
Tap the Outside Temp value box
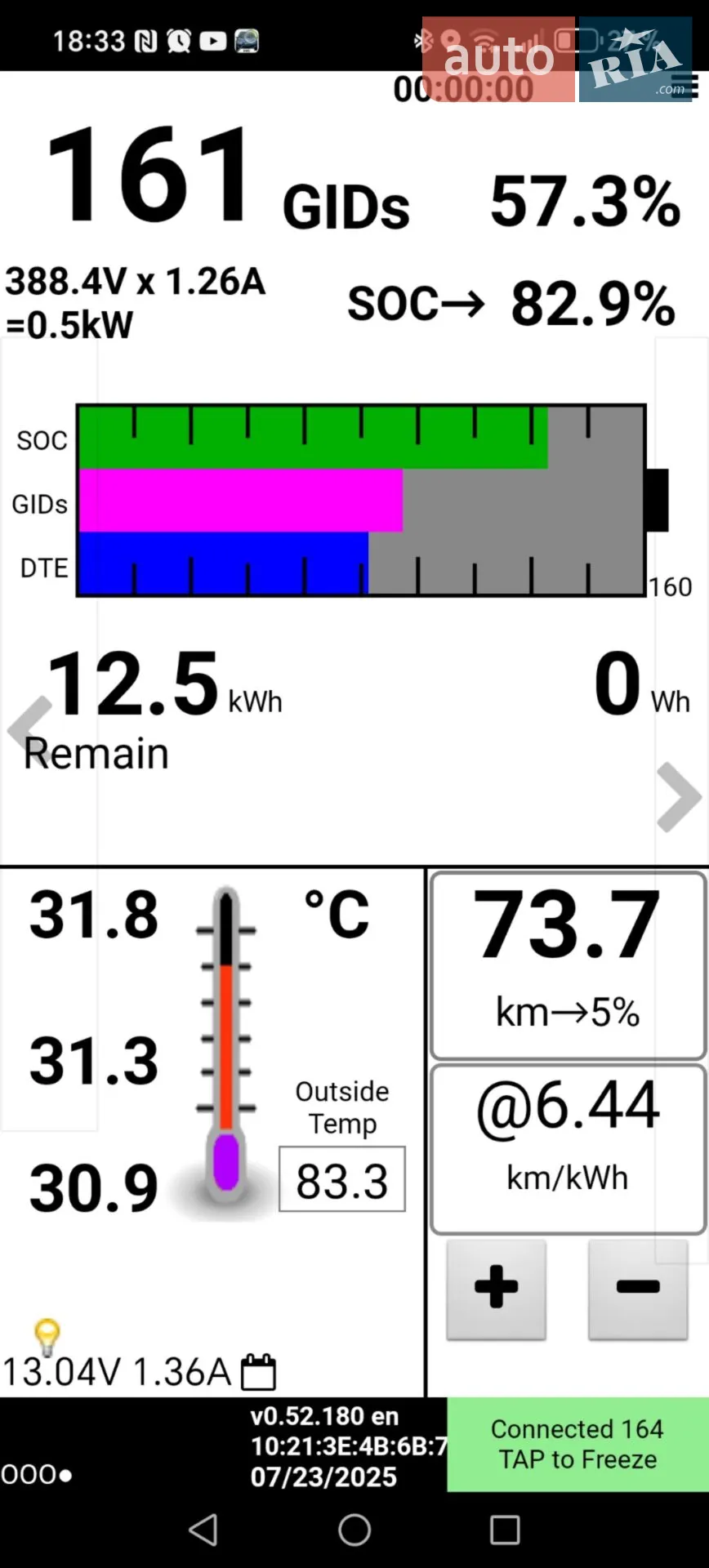(342, 1179)
